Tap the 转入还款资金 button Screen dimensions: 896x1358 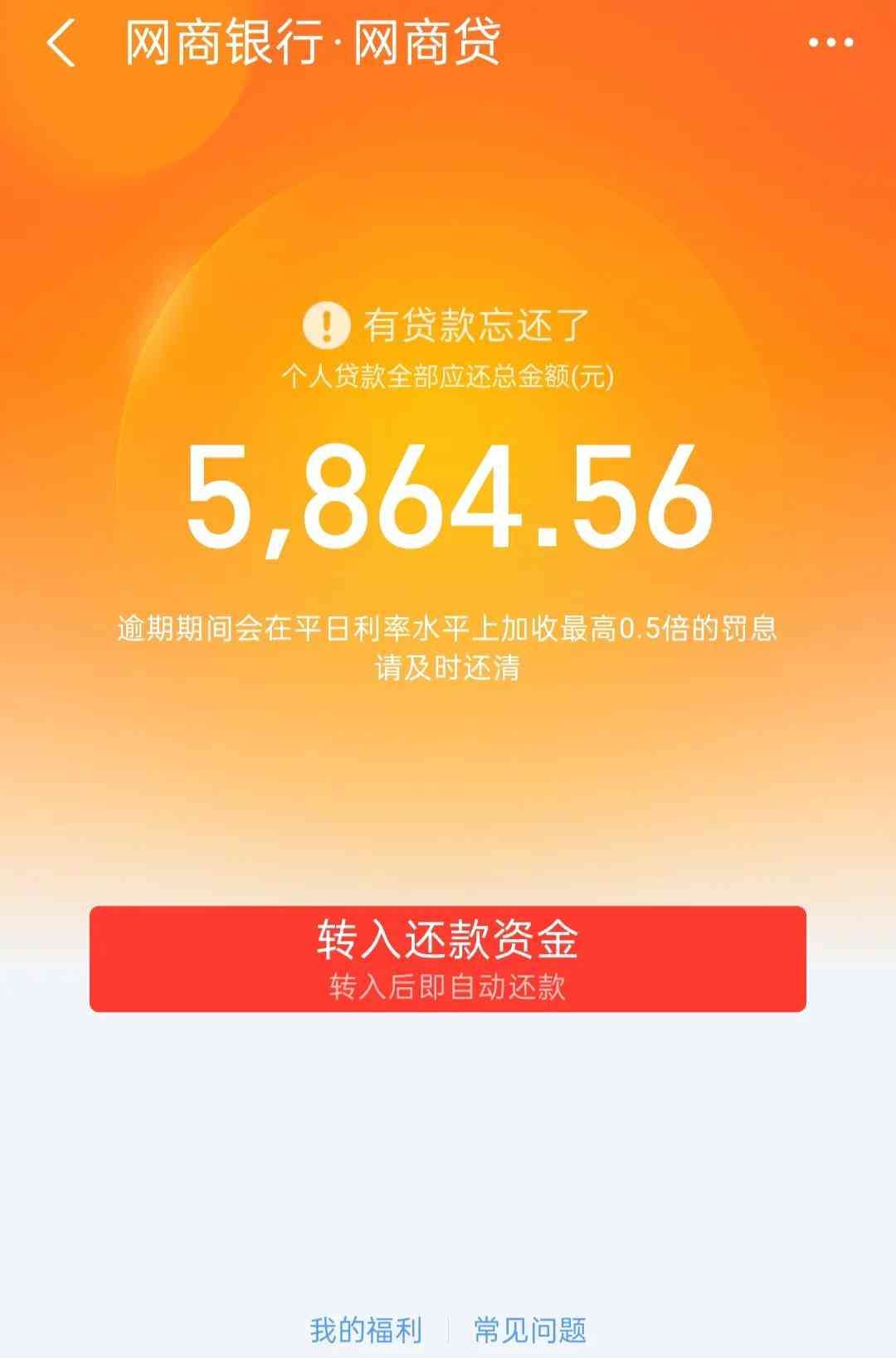tap(447, 958)
